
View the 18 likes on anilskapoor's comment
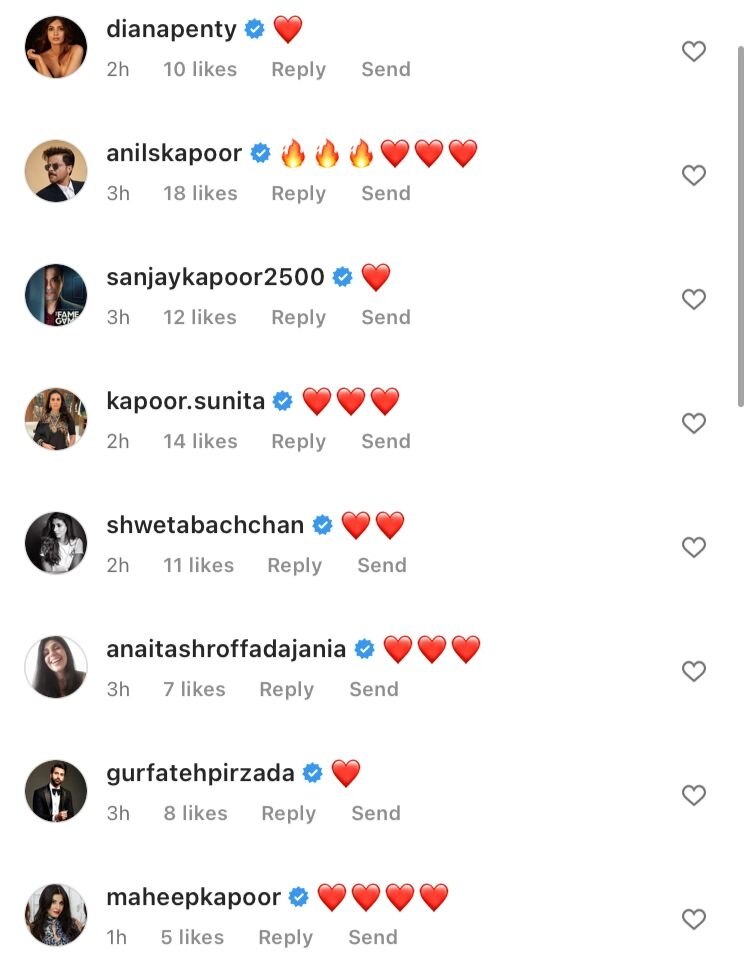200,194
